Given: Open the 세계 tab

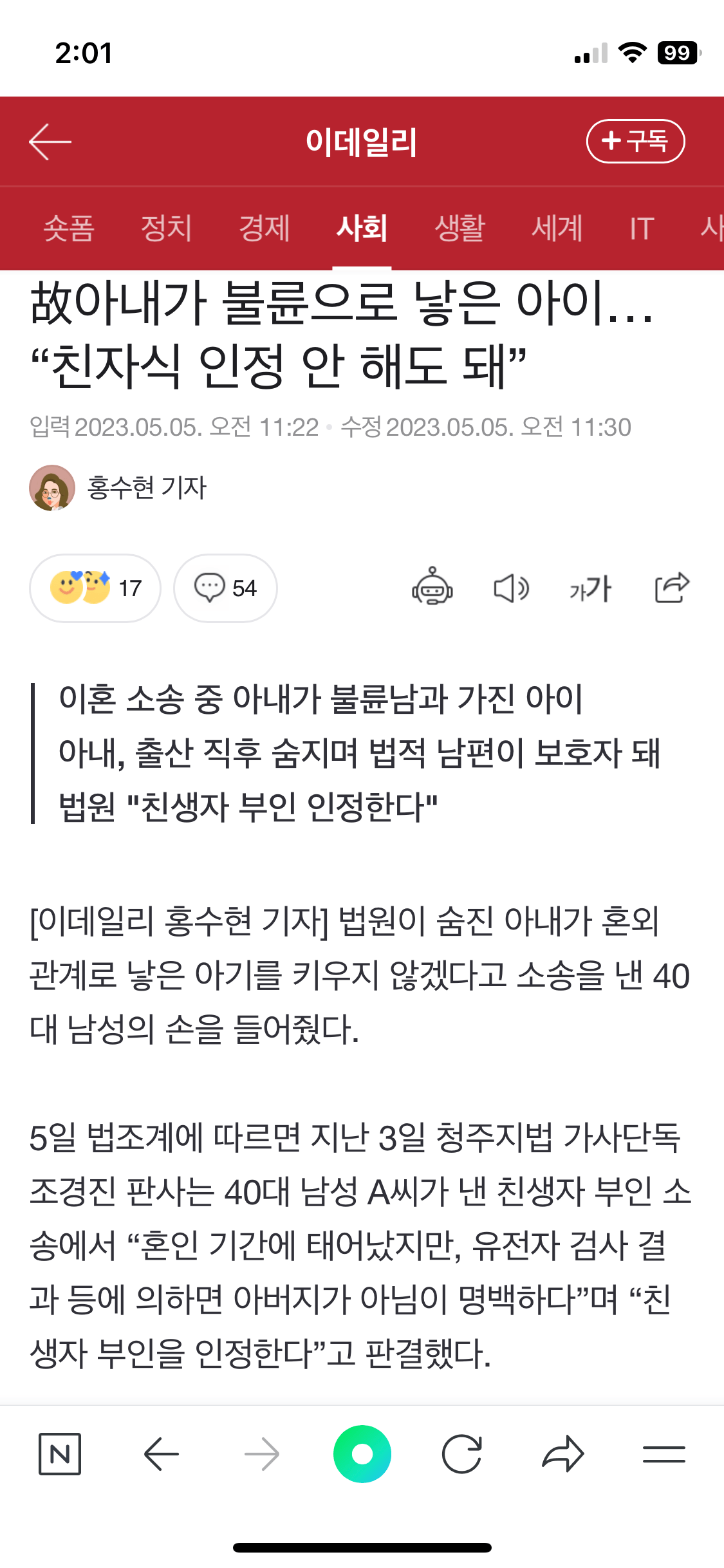Looking at the screenshot, I should pos(557,229).
